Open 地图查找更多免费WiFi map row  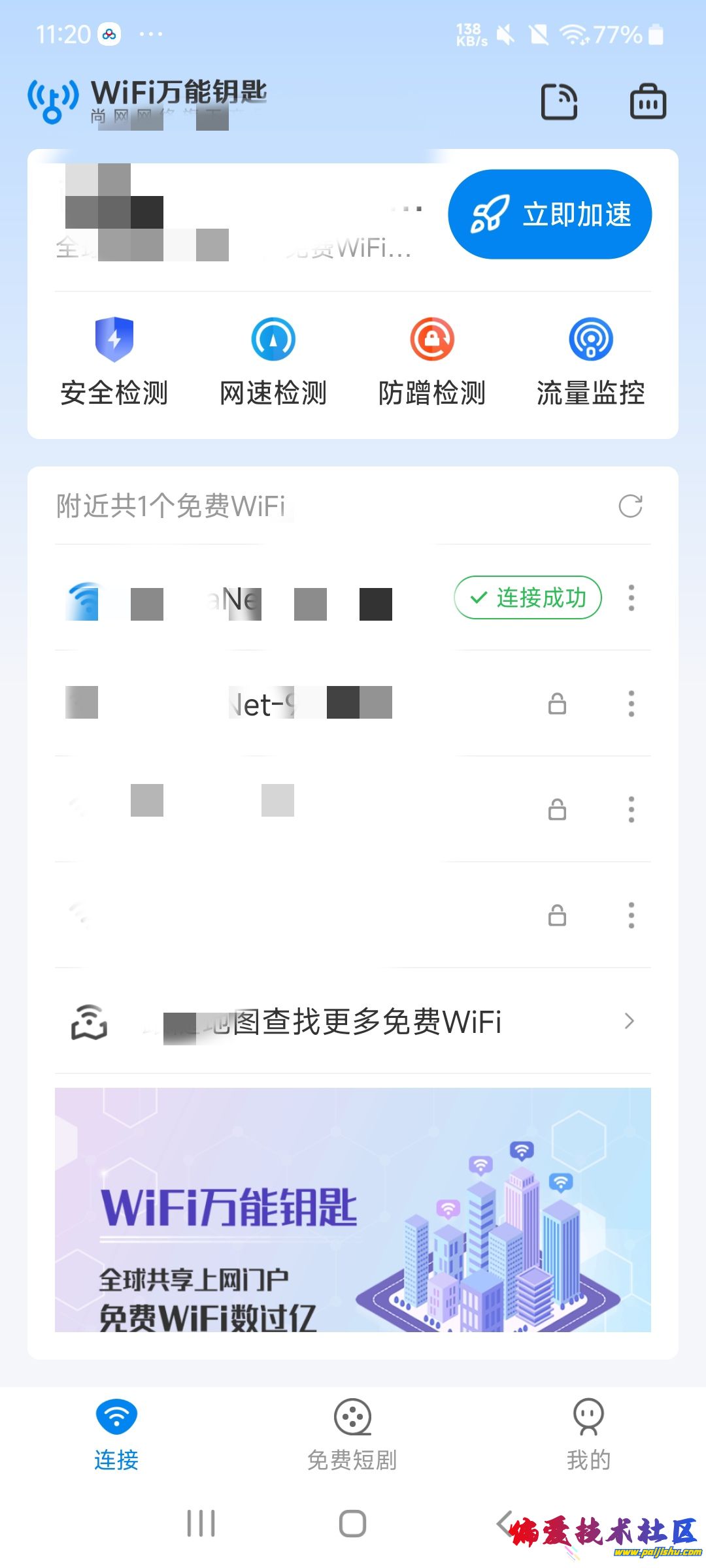(x=353, y=1021)
